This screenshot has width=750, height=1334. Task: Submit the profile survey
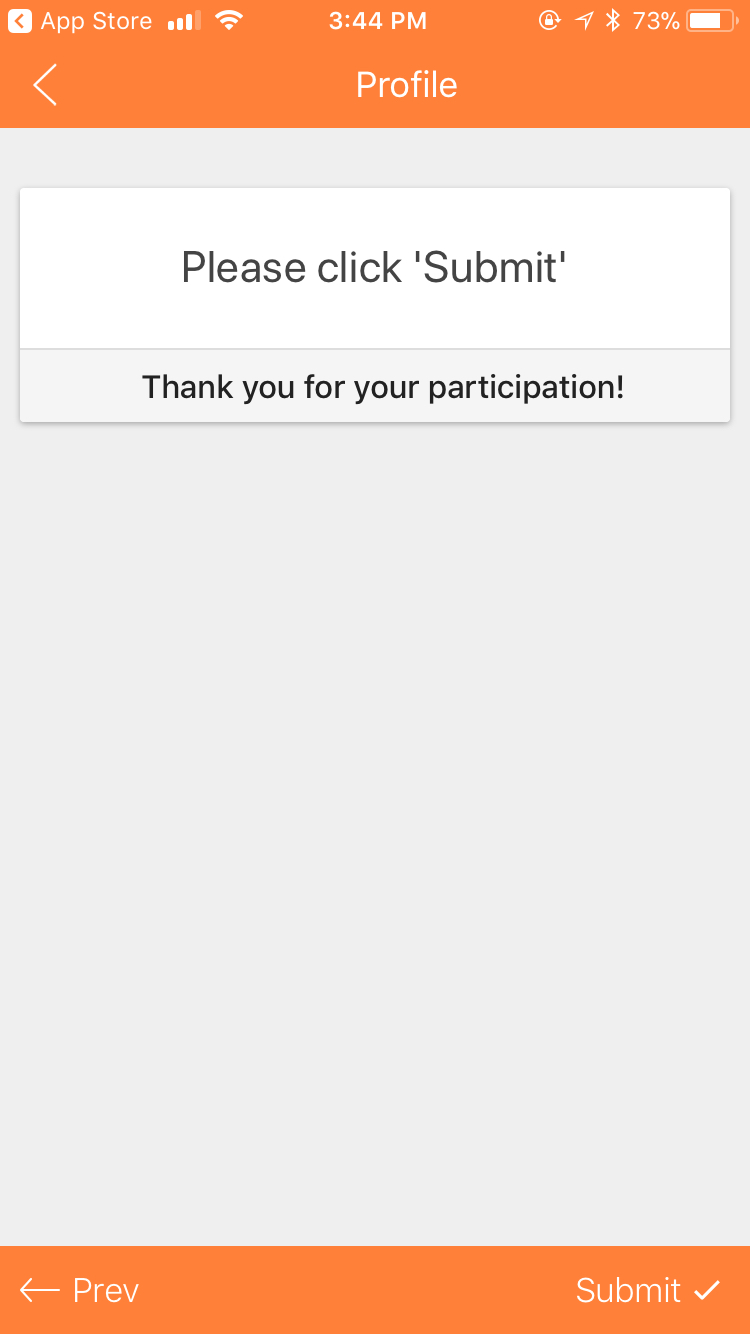click(x=648, y=1290)
